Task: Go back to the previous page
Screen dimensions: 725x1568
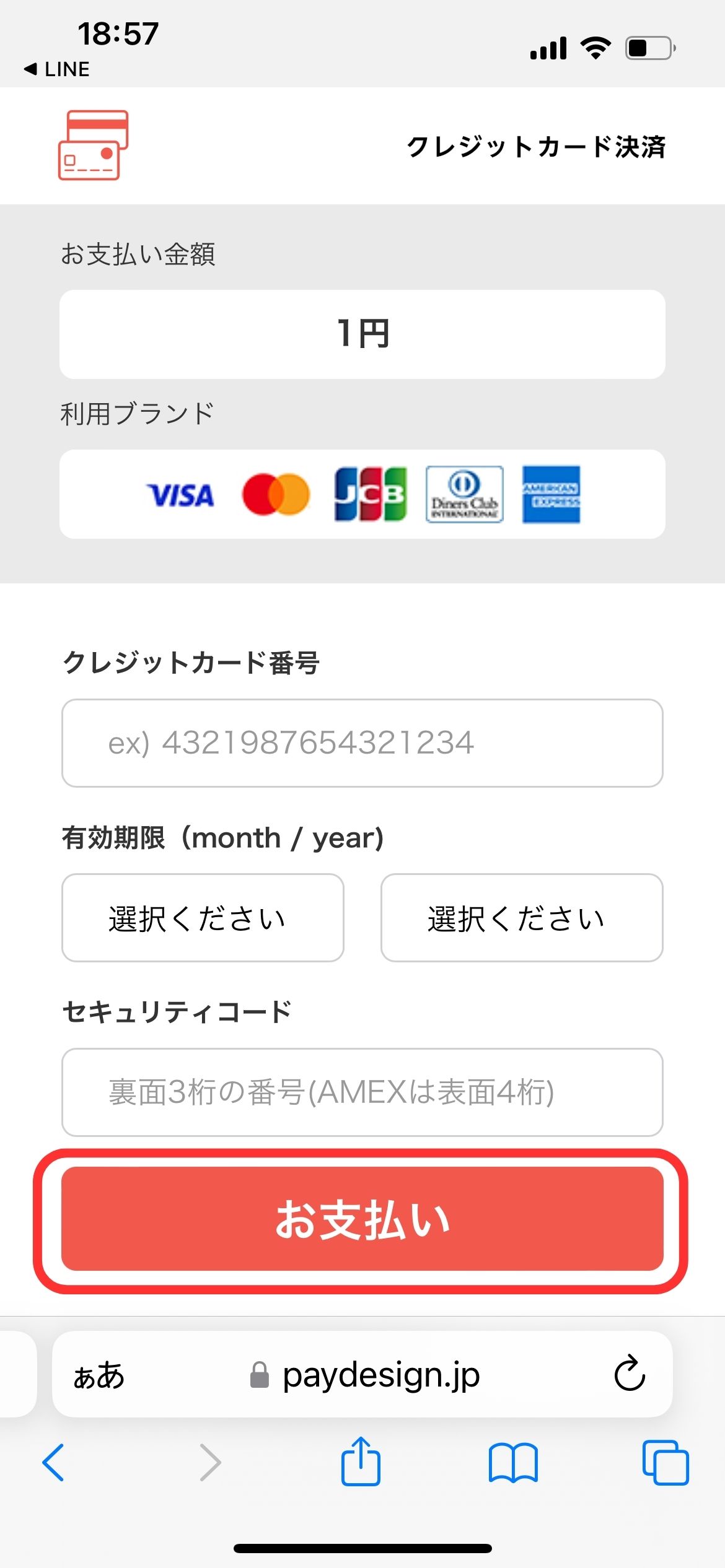Action: click(x=53, y=1463)
